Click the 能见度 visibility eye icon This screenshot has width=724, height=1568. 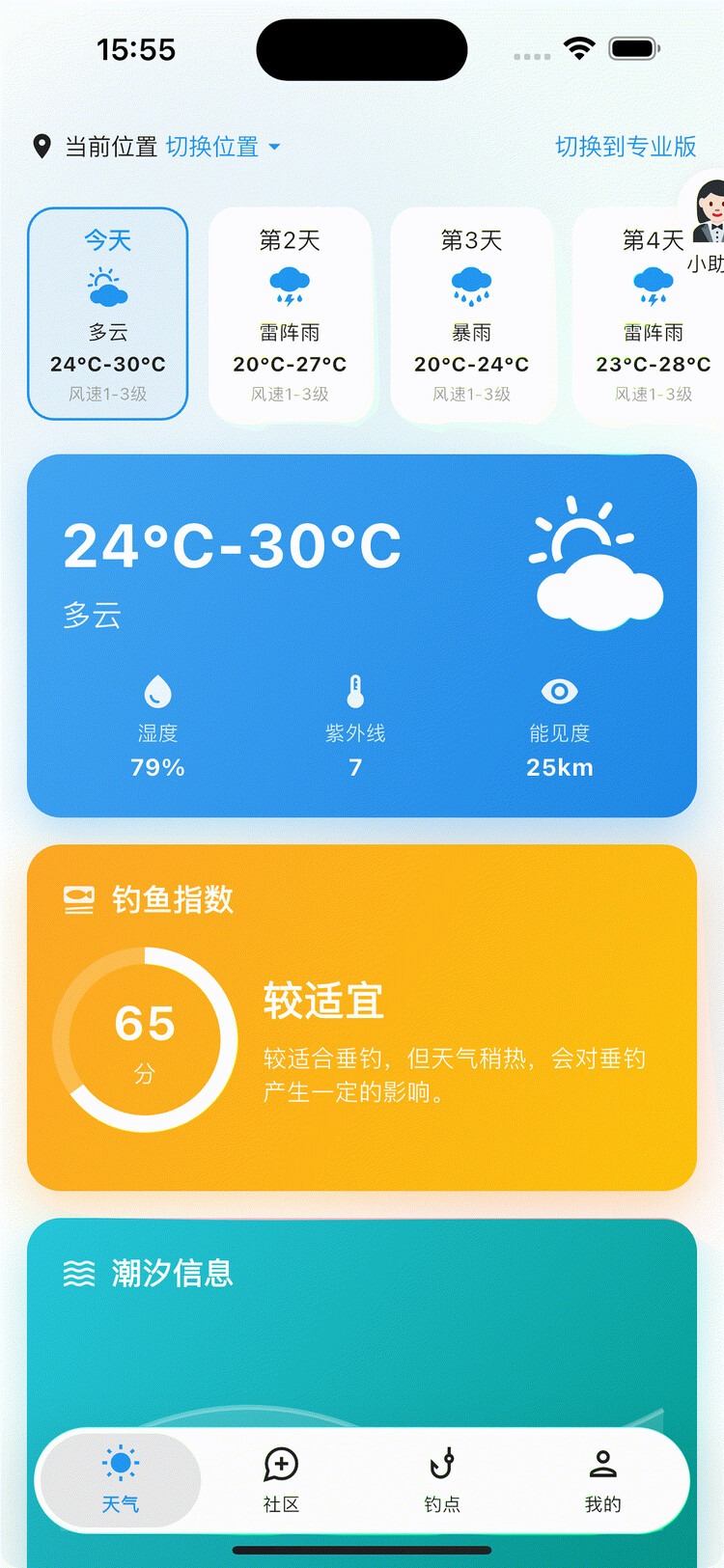[559, 691]
